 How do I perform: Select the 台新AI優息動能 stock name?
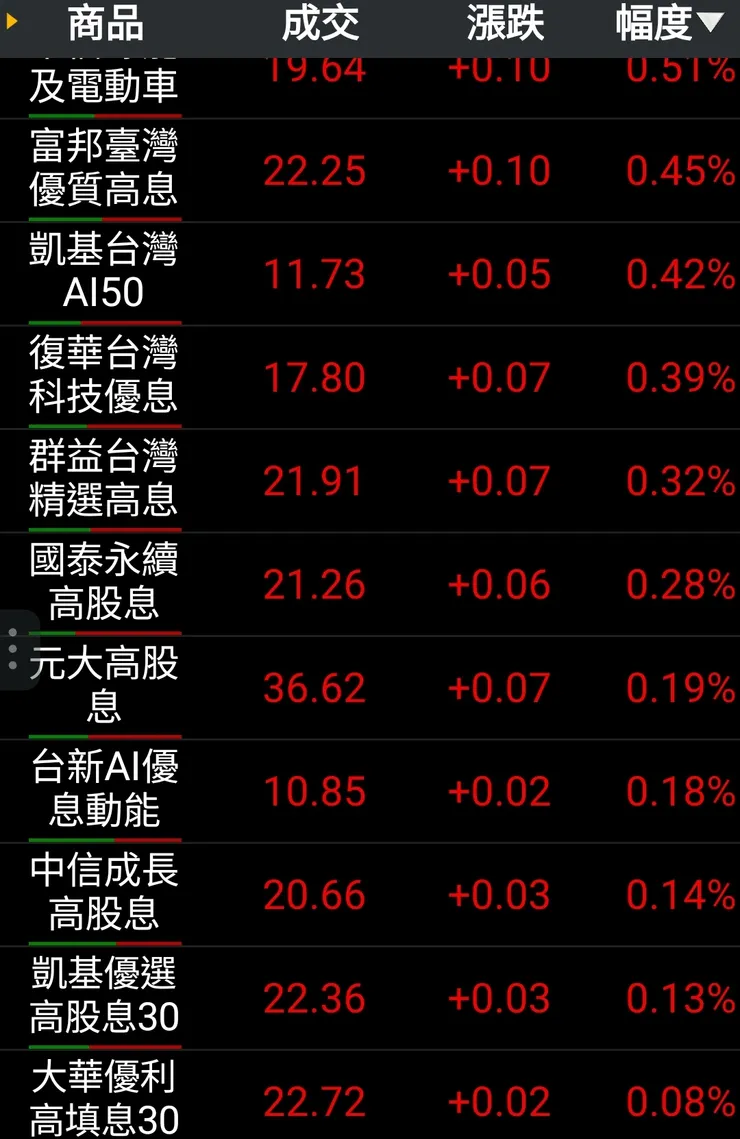[x=105, y=790]
